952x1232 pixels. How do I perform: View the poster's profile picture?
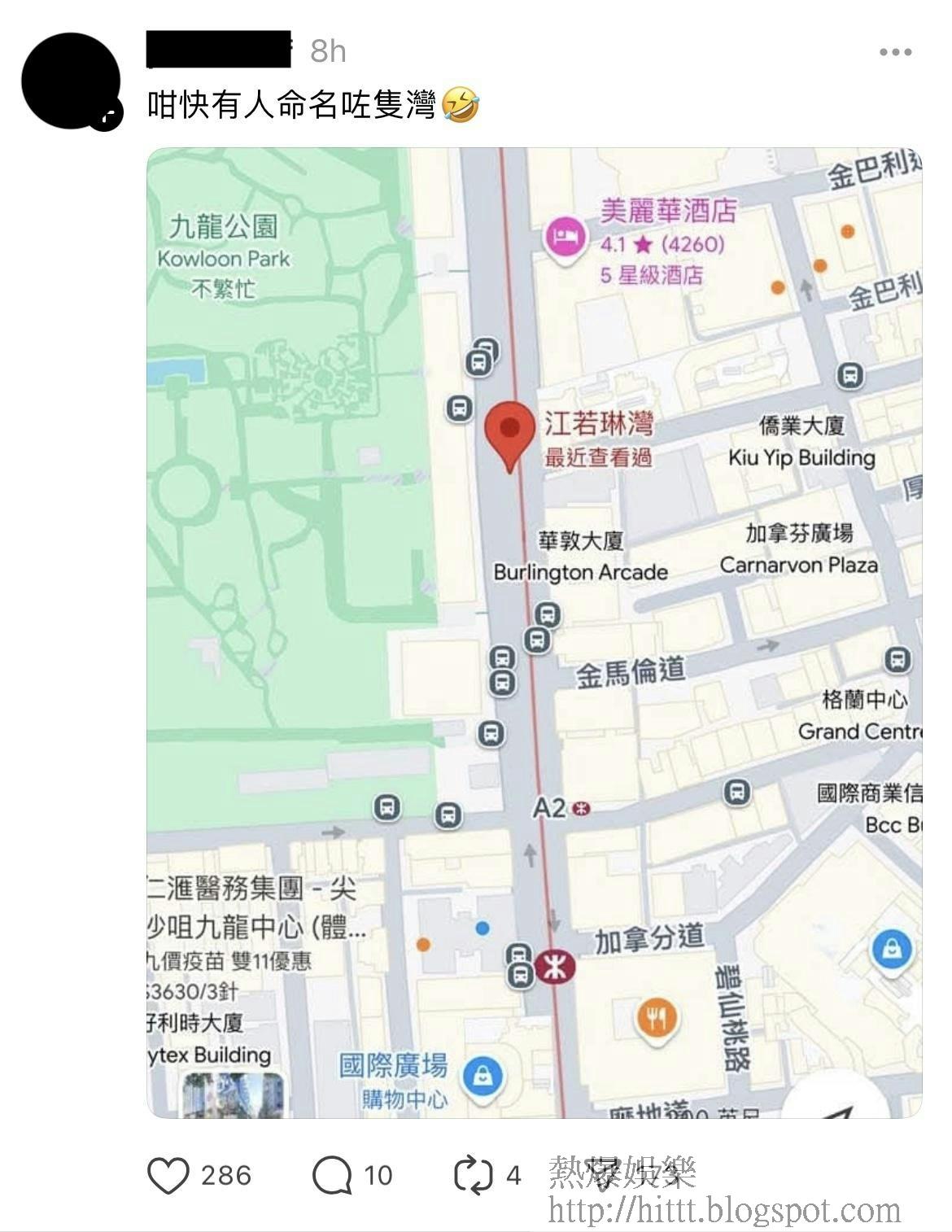(x=71, y=81)
